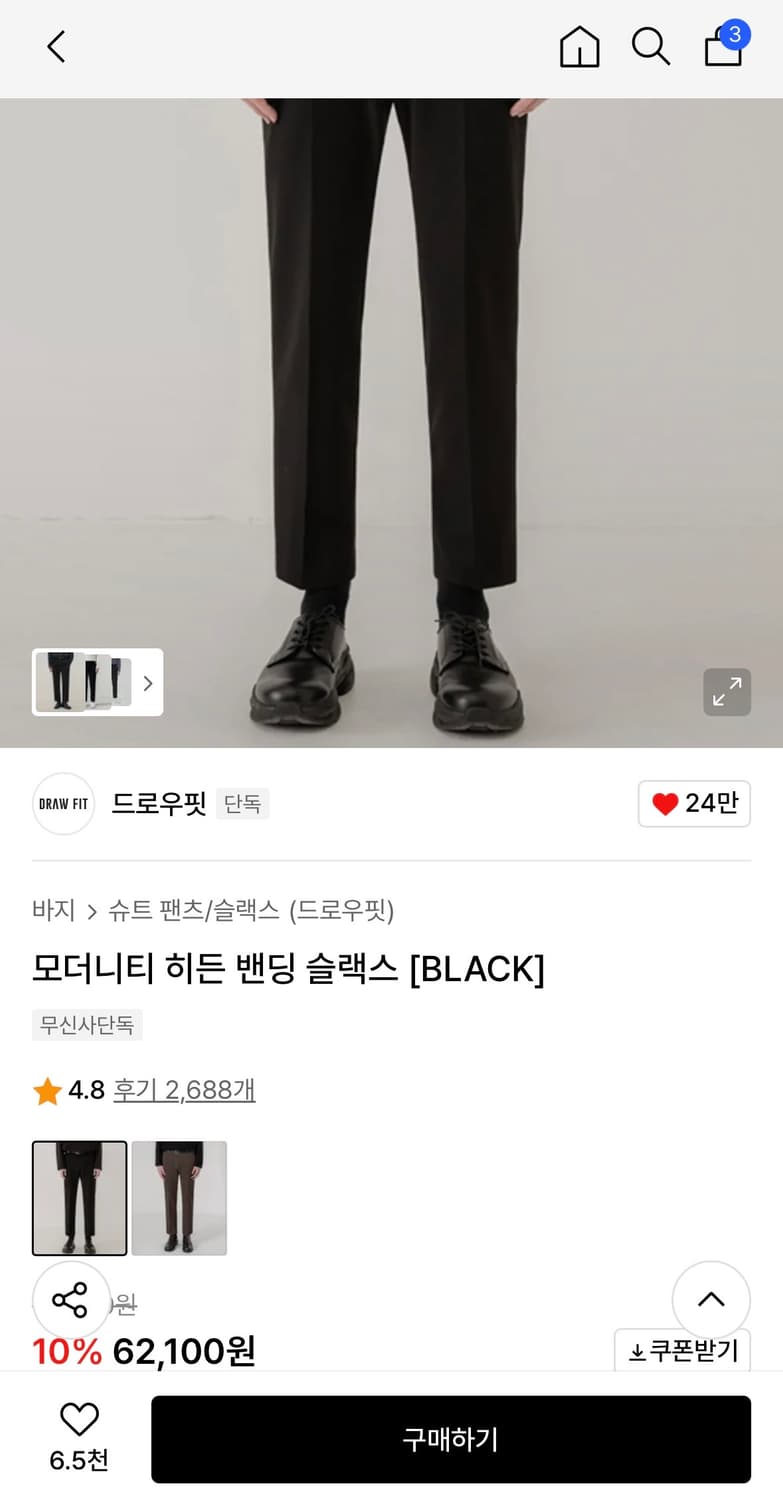Open the 2,688 reviews link
This screenshot has height=1500, width=783.
(184, 1090)
